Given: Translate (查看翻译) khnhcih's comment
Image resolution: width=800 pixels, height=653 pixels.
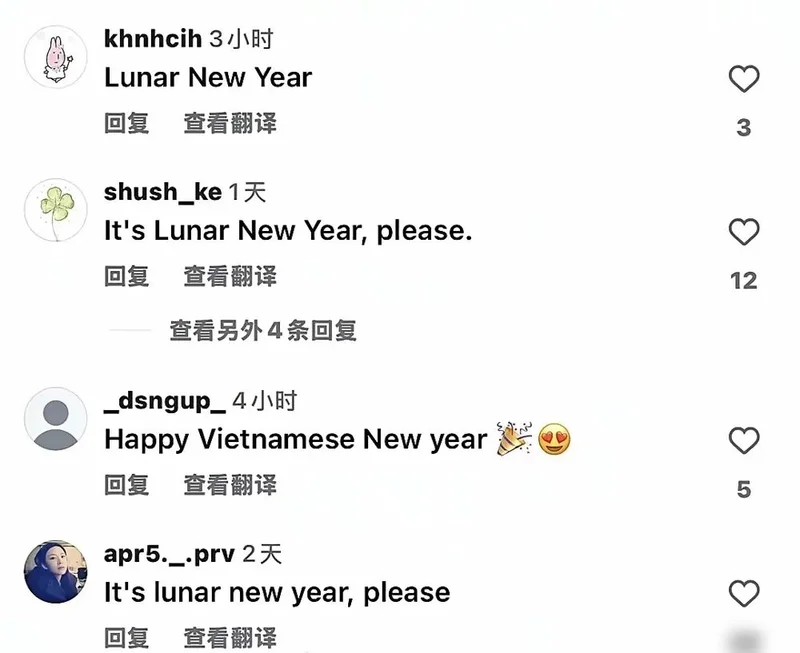Looking at the screenshot, I should tap(230, 123).
